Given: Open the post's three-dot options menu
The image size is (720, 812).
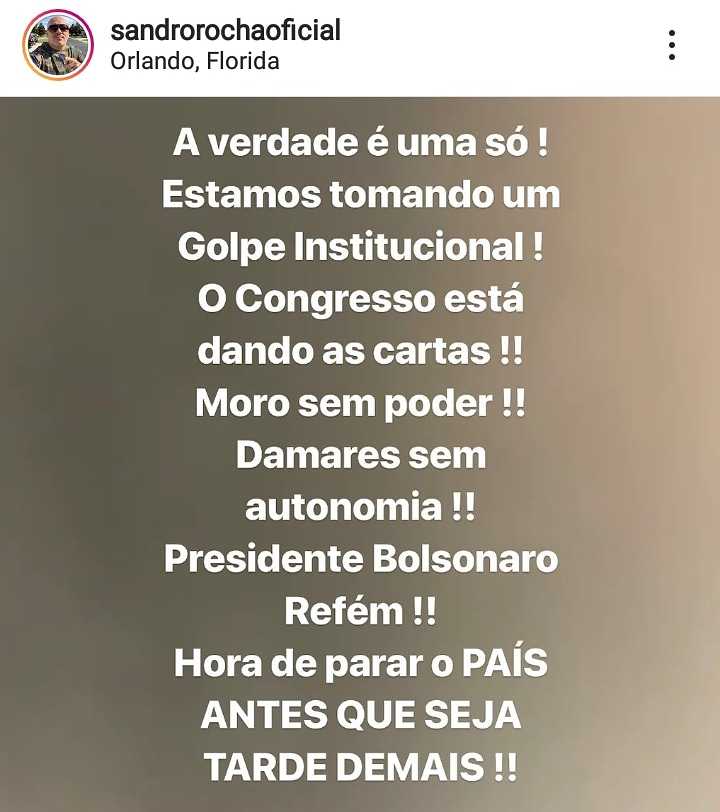Looking at the screenshot, I should [672, 45].
